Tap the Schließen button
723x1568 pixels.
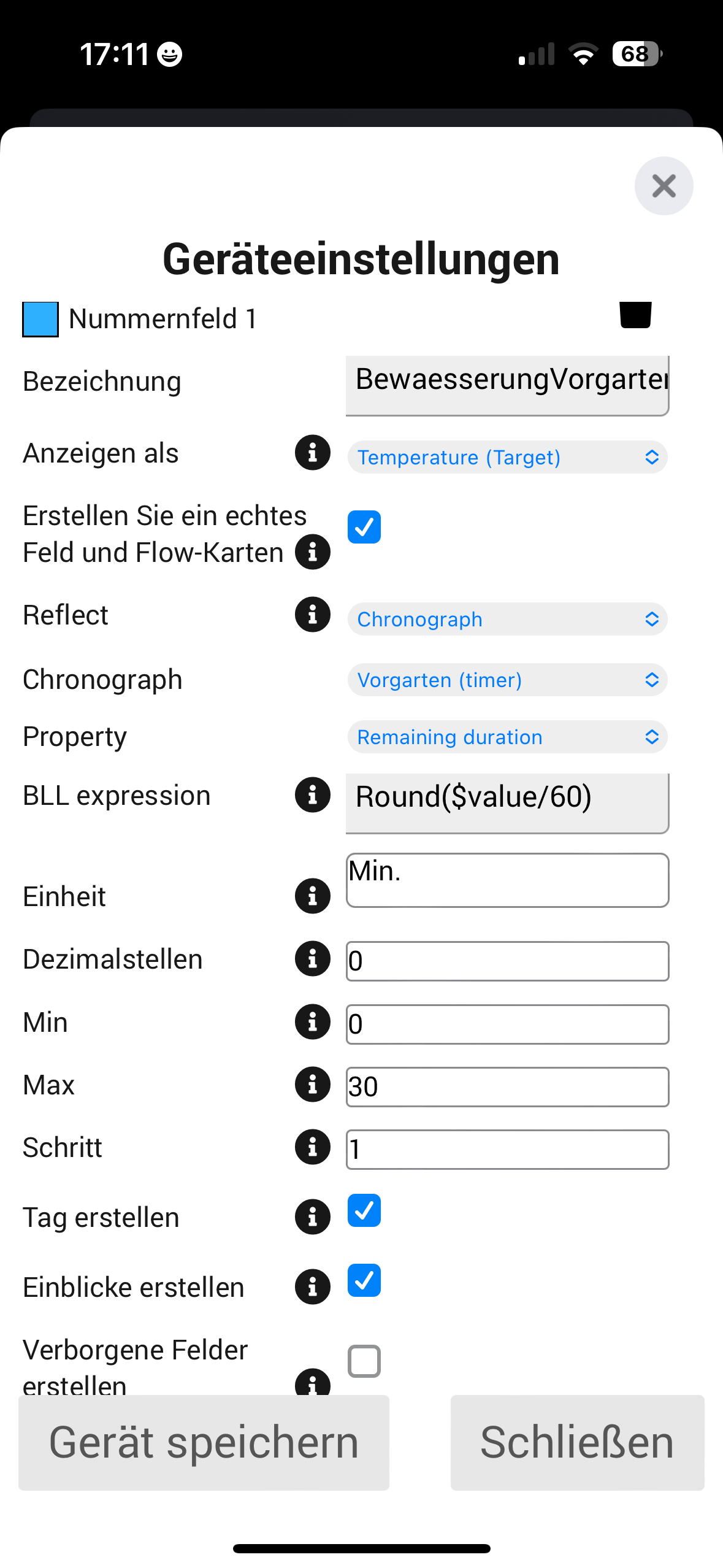[x=577, y=1442]
